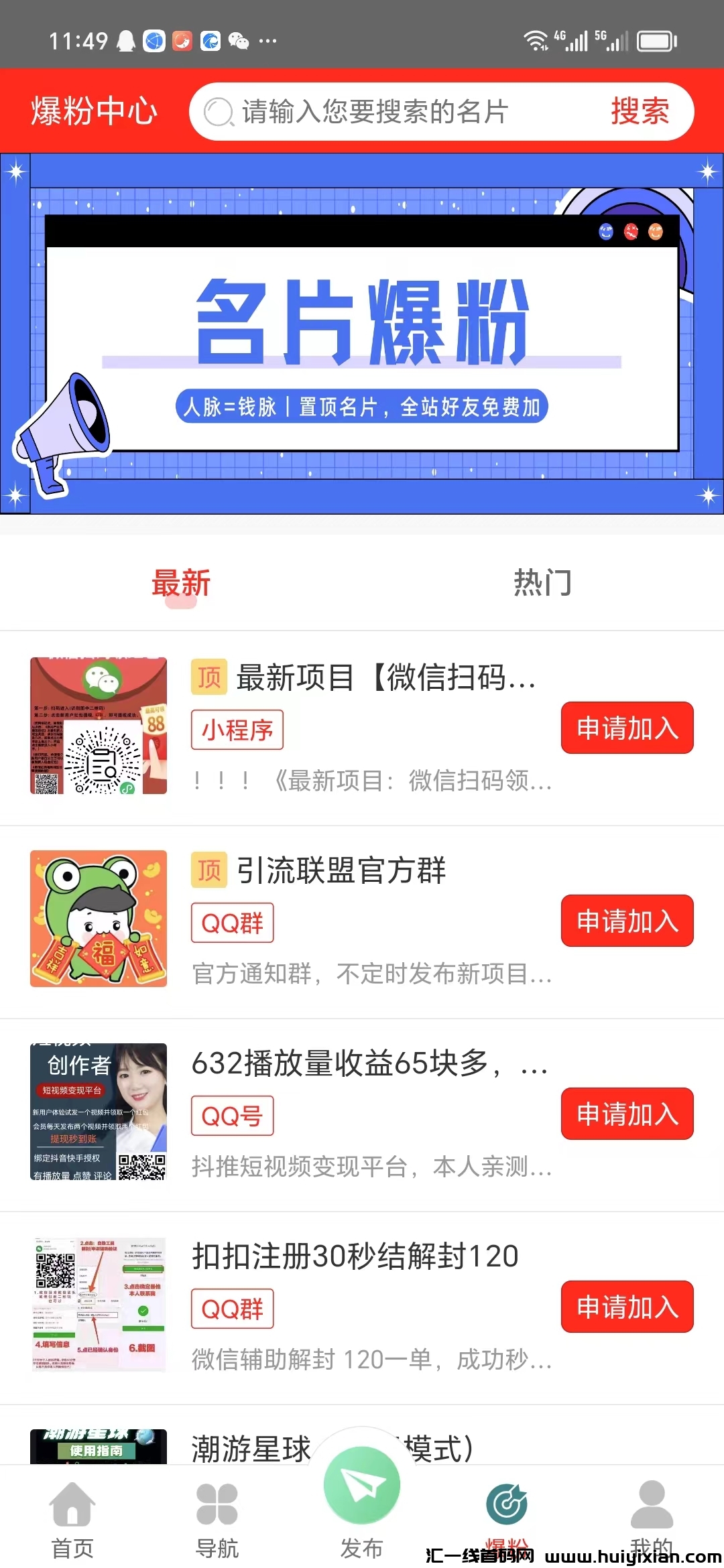
Task: Open the 扣扣注册30秒结解封120 listing
Action: (355, 1257)
